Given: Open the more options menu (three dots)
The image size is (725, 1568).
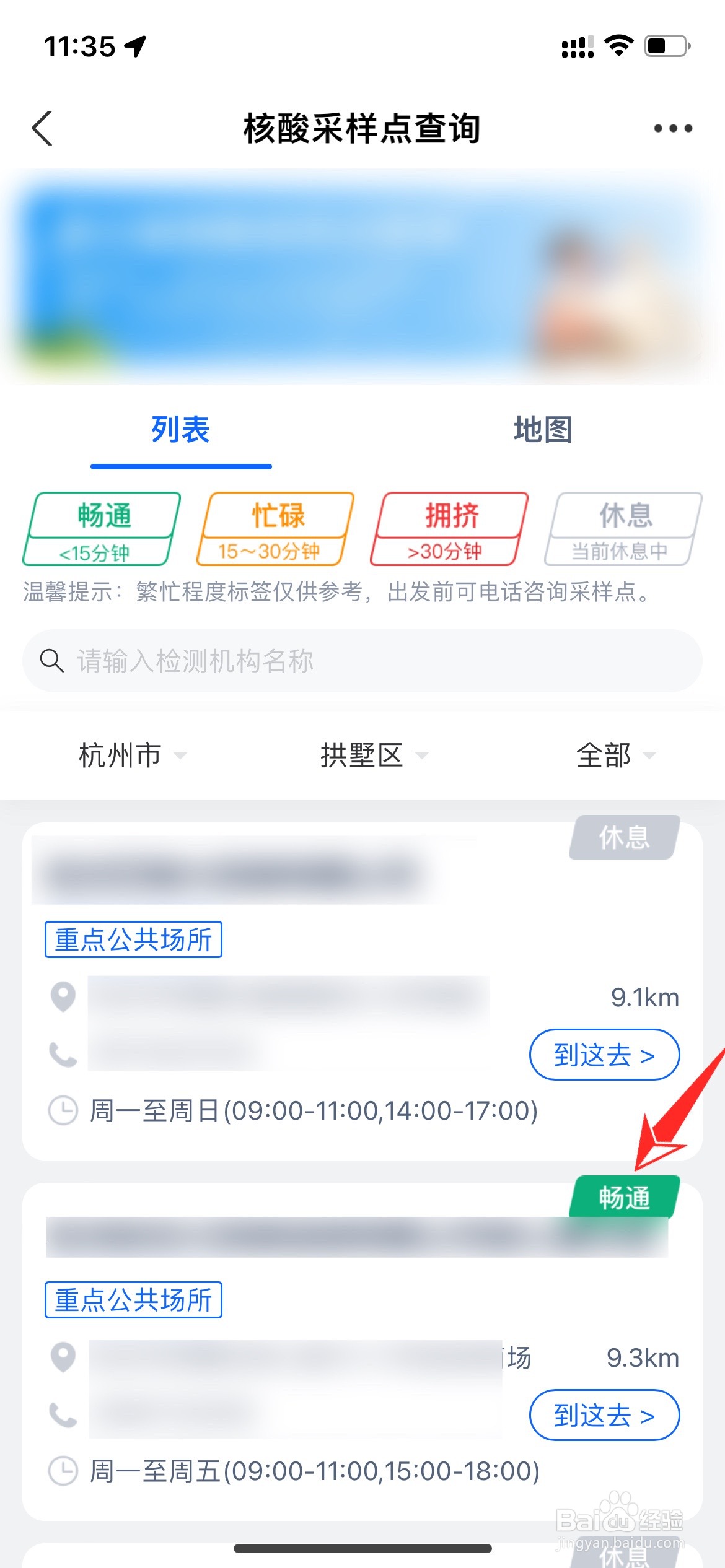Looking at the screenshot, I should tap(672, 128).
